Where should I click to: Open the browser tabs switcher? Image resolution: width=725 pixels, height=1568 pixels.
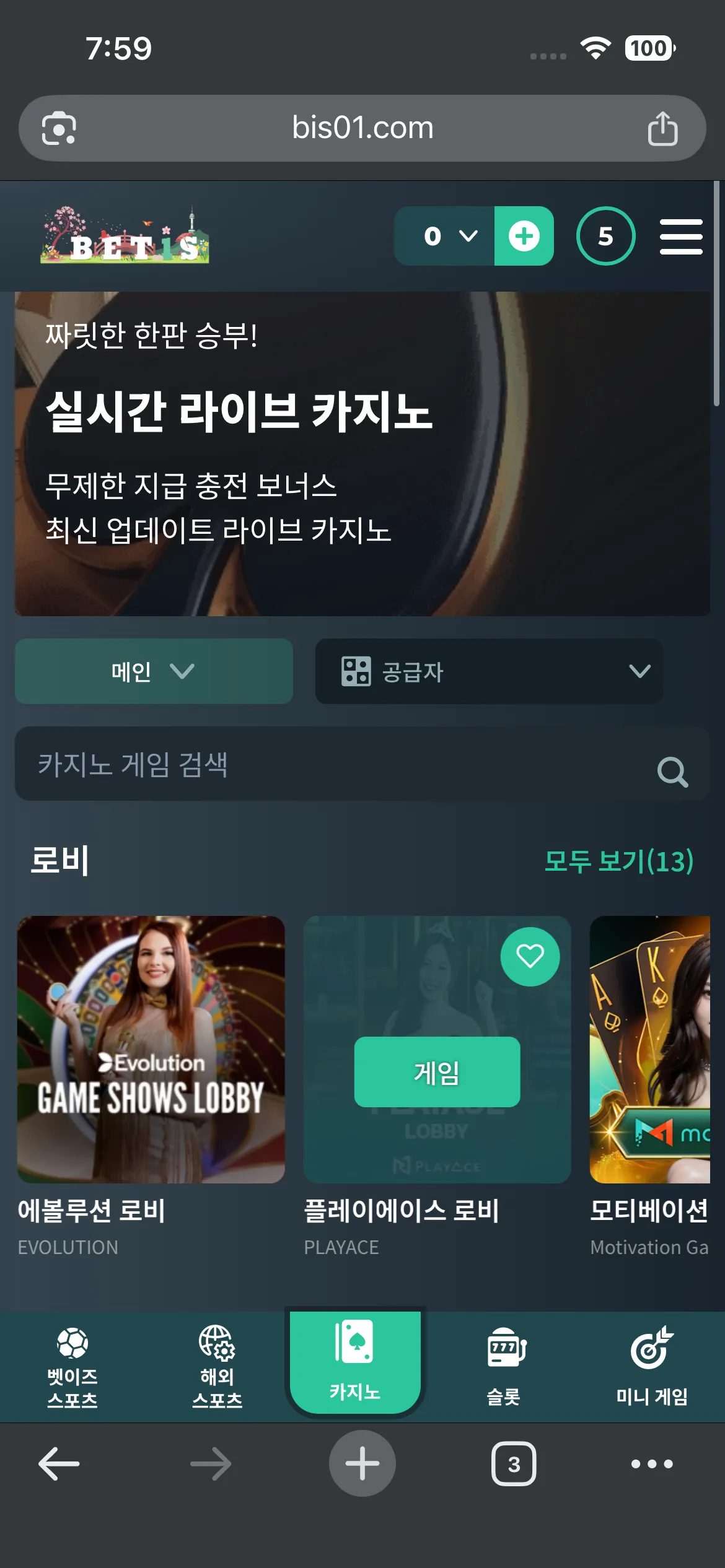(514, 1464)
